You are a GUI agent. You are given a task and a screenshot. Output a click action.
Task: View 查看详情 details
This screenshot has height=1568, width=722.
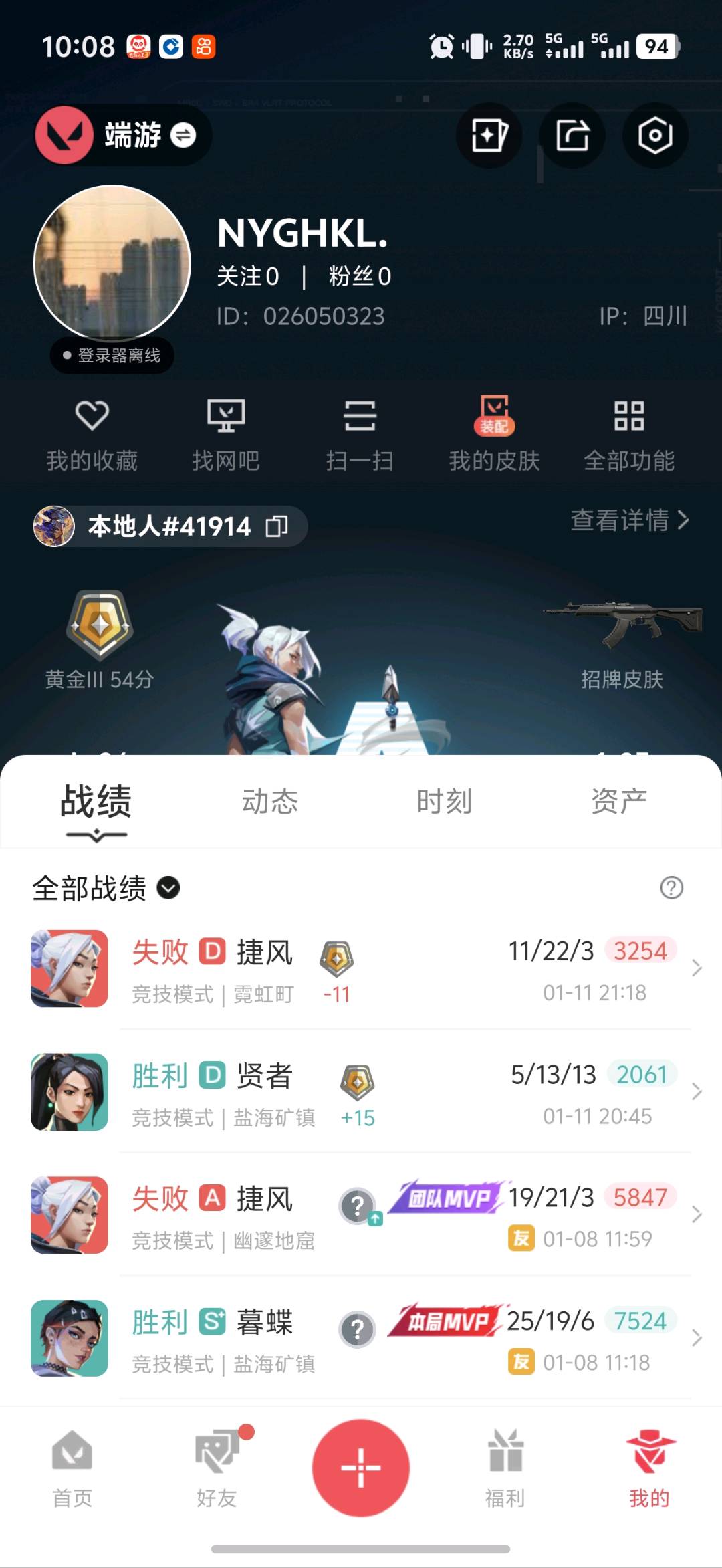click(629, 520)
